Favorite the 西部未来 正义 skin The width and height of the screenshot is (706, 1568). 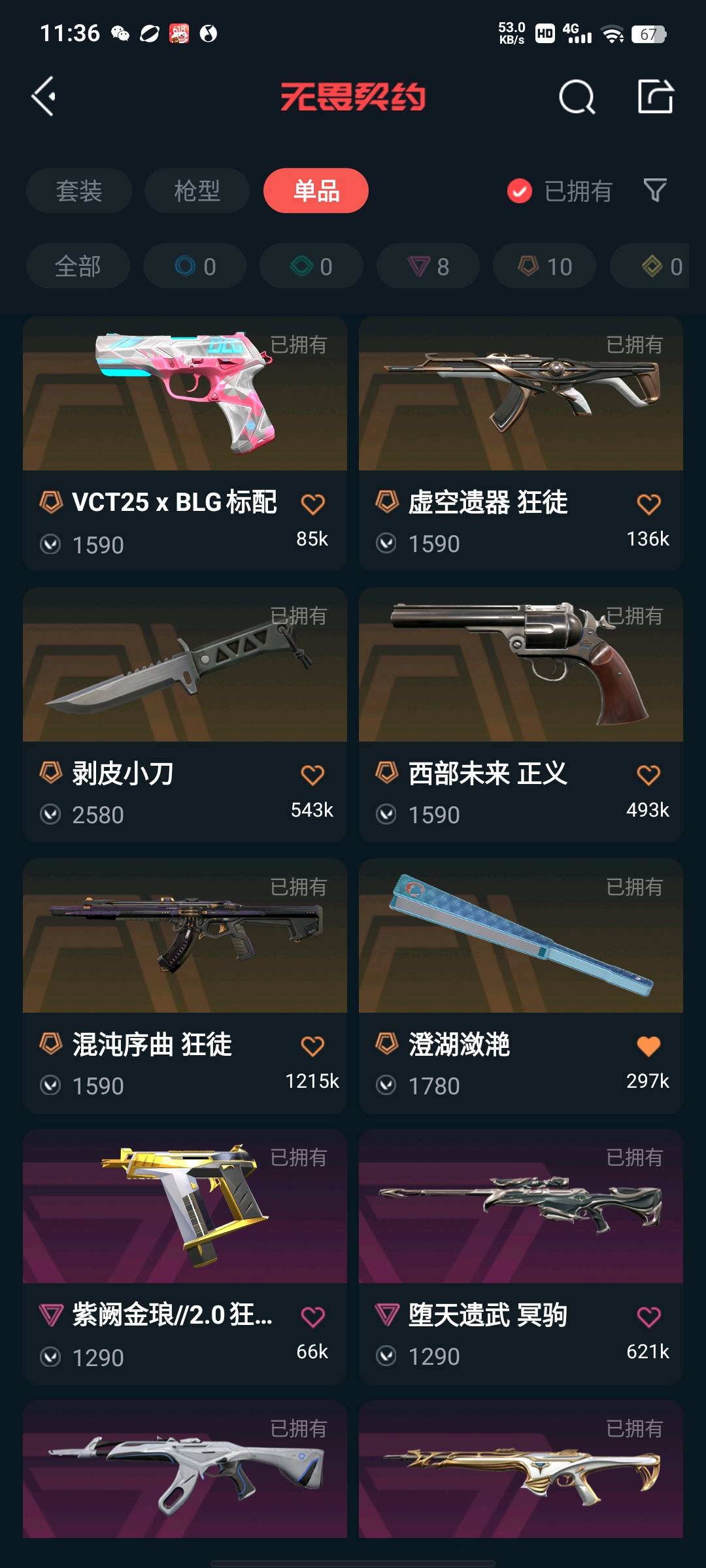click(x=648, y=775)
